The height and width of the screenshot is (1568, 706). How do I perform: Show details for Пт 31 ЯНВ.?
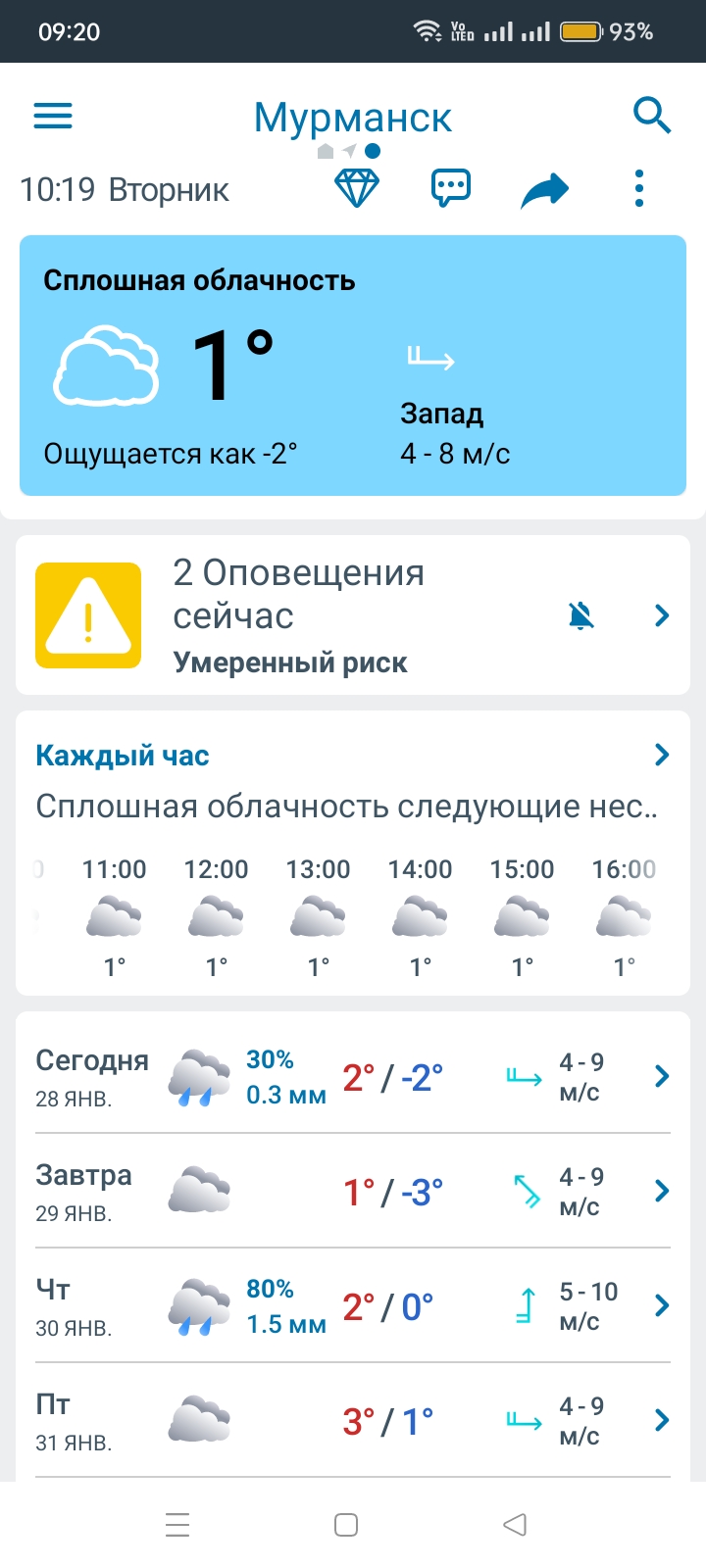coord(353,1421)
